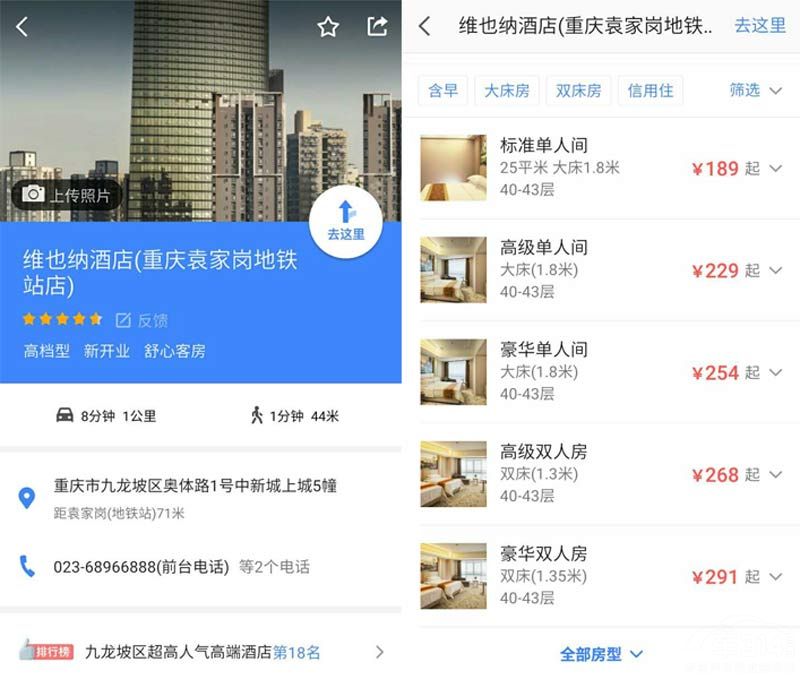Select the 含早 filter chip
Viewport: 800px width, 679px height.
tap(442, 91)
